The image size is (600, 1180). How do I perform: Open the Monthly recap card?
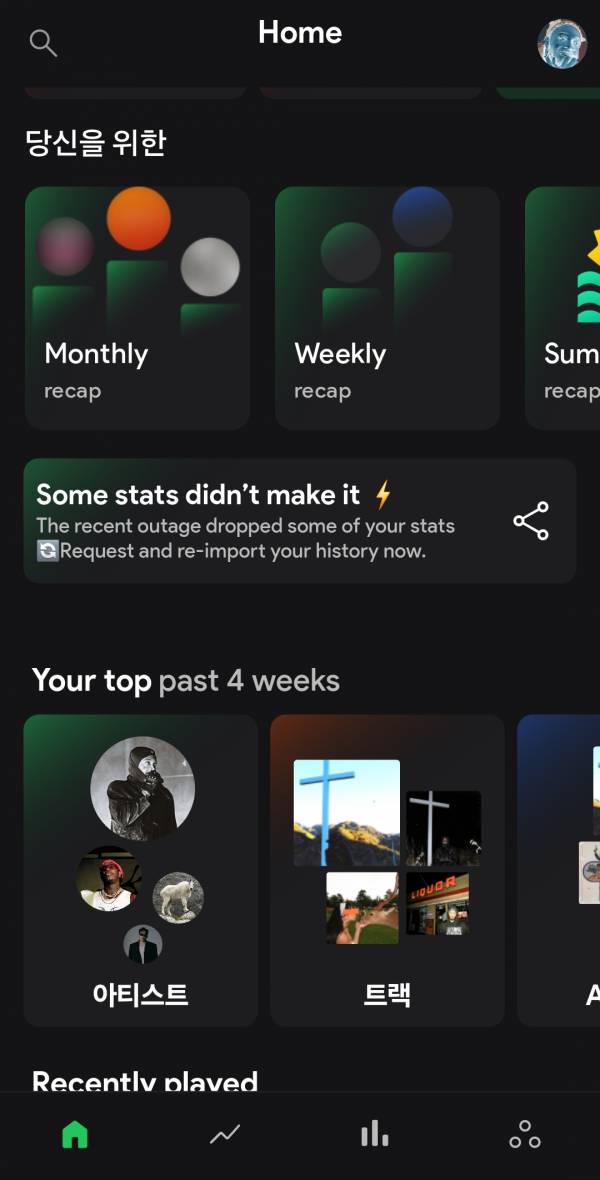pyautogui.click(x=137, y=308)
